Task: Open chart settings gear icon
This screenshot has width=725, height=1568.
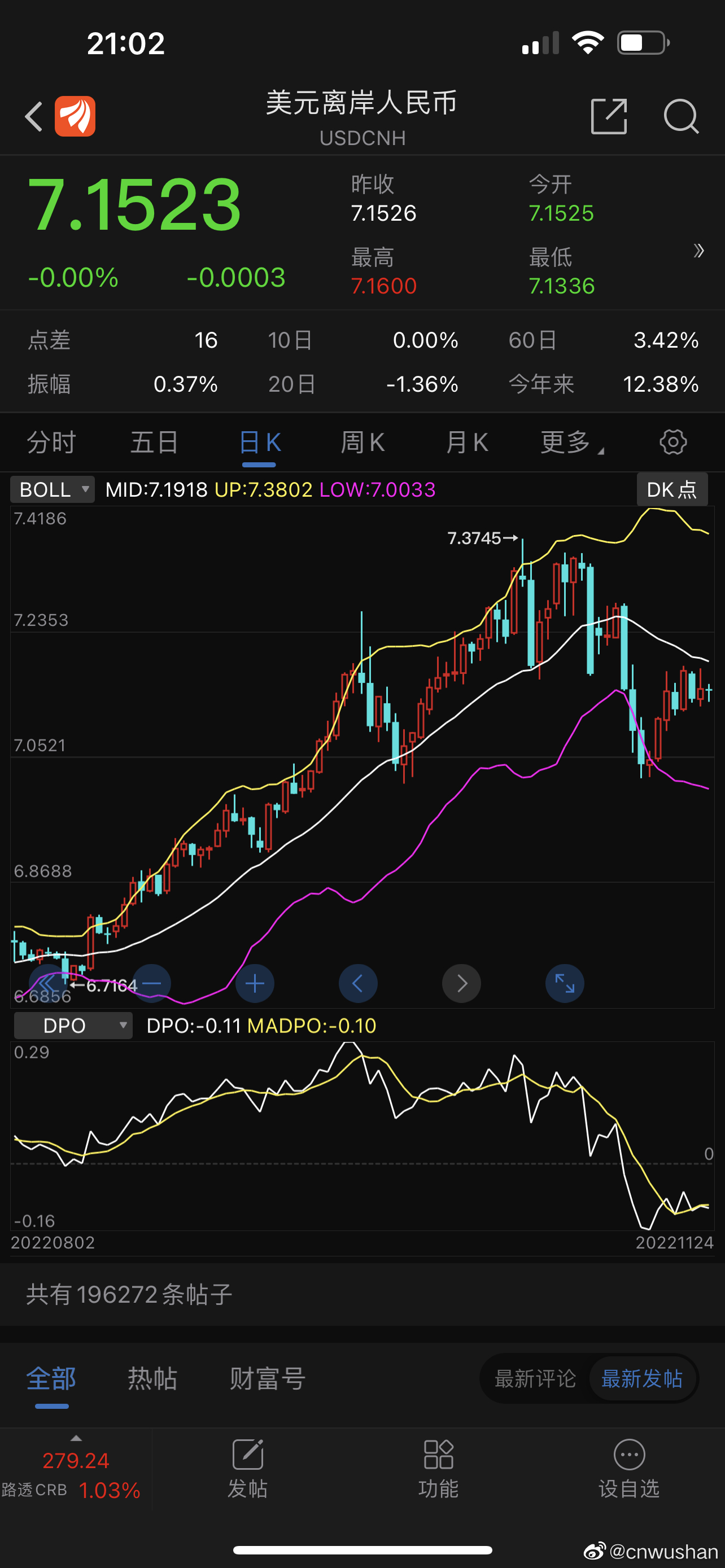Action: click(x=673, y=442)
